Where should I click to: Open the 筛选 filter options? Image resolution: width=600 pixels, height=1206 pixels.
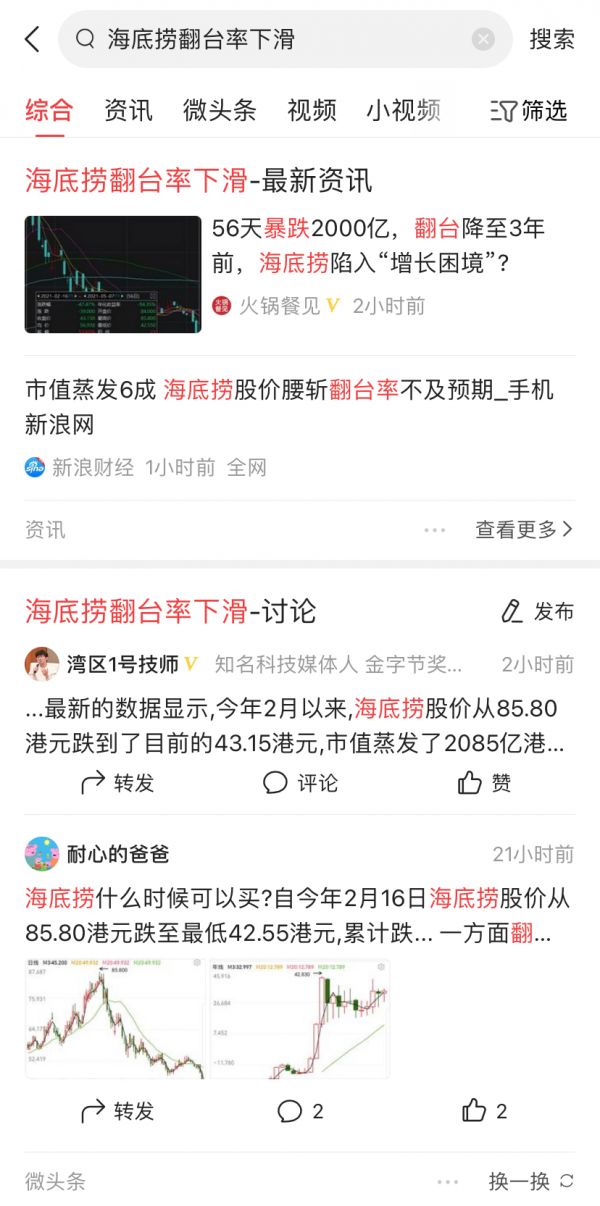(530, 110)
